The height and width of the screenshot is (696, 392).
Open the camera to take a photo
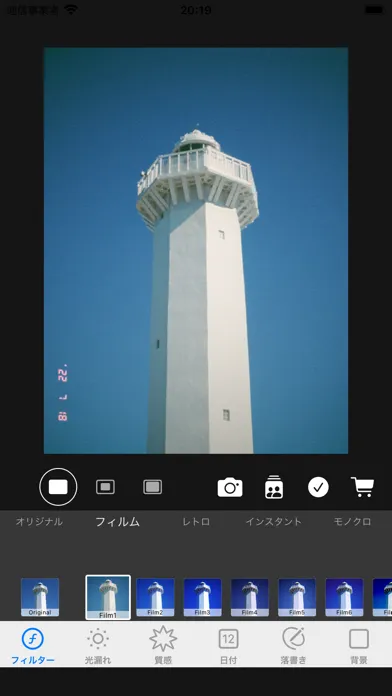tap(230, 487)
